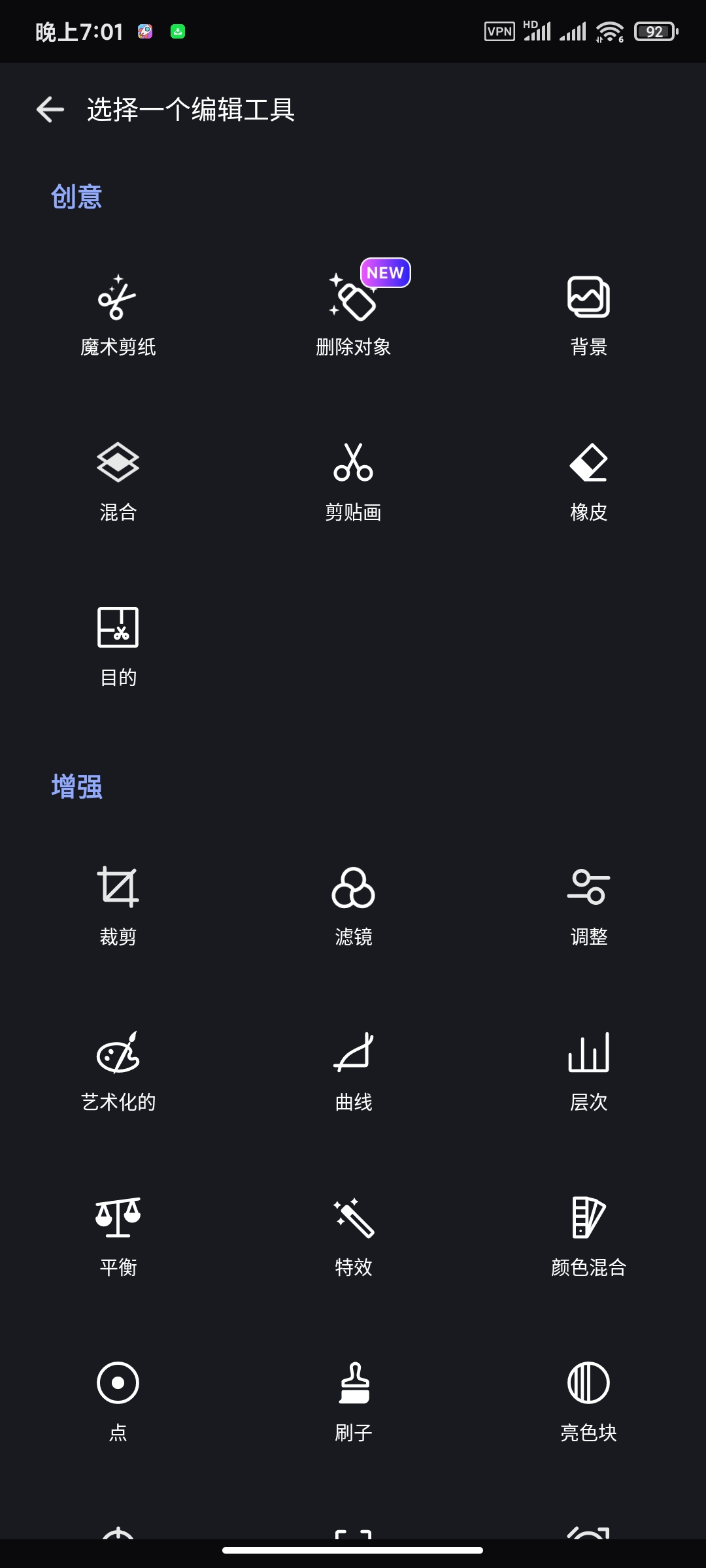Tap the back arrow to exit tool selection
The height and width of the screenshot is (1568, 706).
click(49, 108)
